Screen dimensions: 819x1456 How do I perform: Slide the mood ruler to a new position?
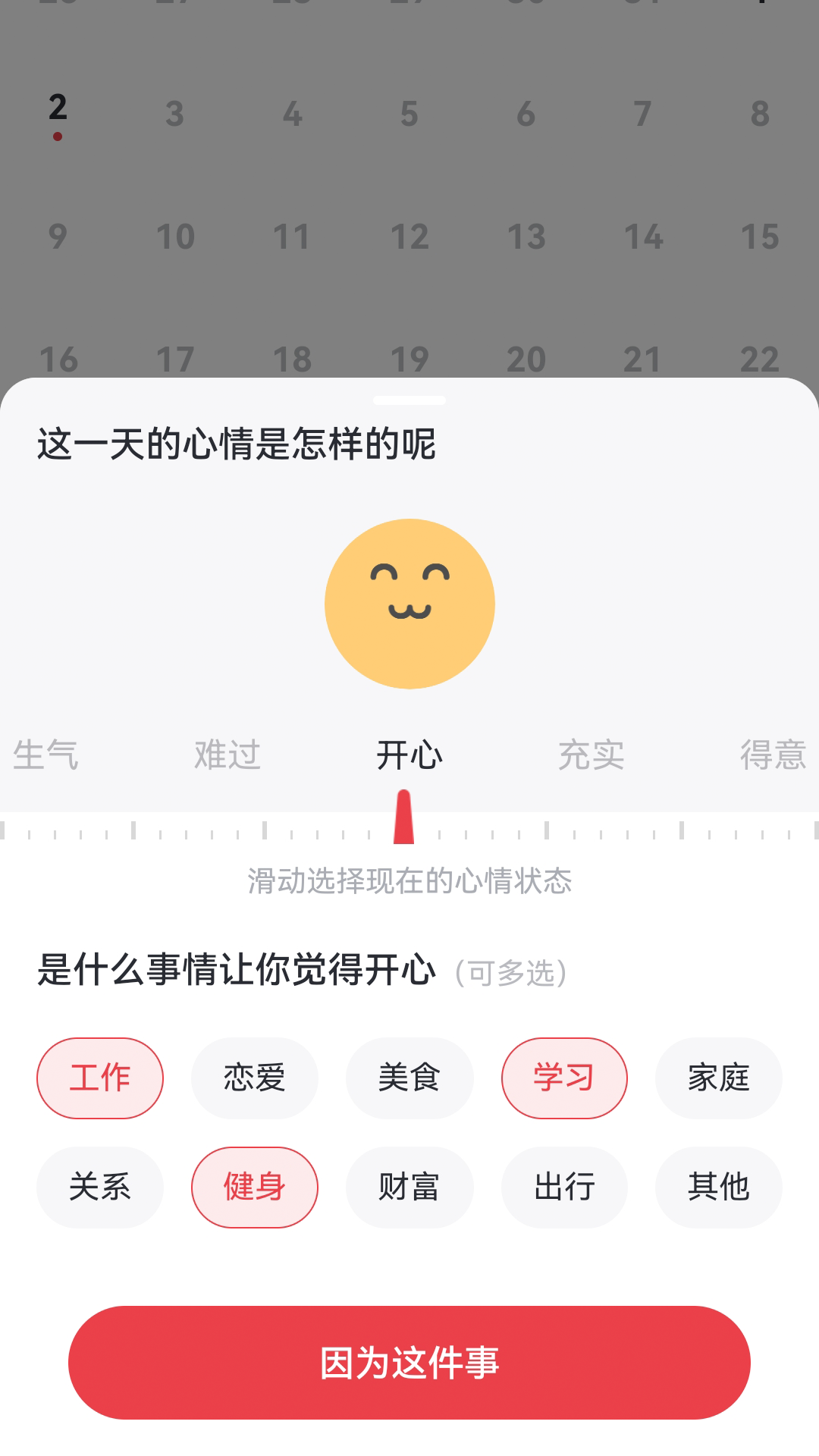click(x=409, y=830)
